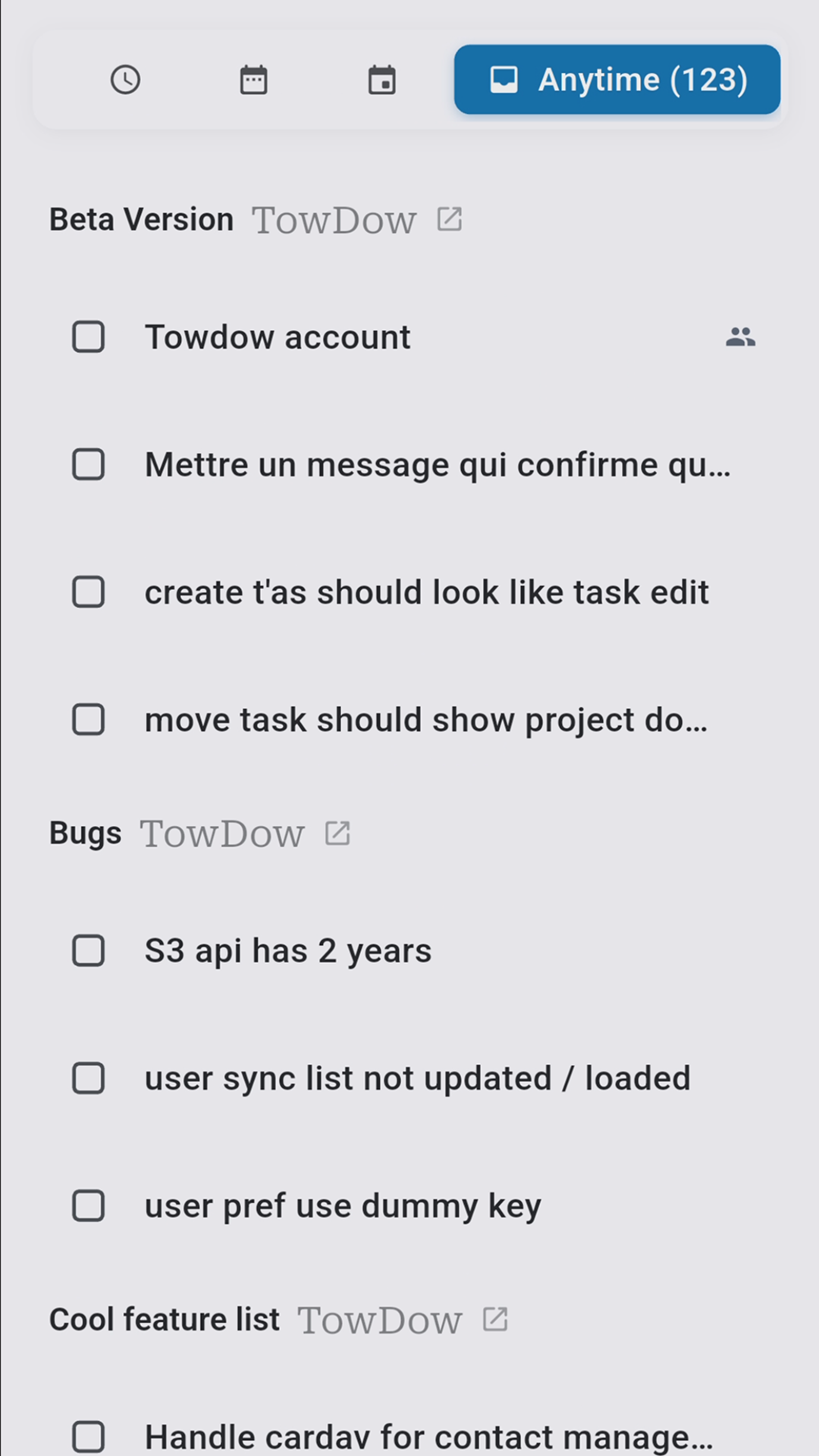Image resolution: width=819 pixels, height=1456 pixels.
Task: Complete the S3 api has 2 years task
Action: pyautogui.click(x=89, y=950)
